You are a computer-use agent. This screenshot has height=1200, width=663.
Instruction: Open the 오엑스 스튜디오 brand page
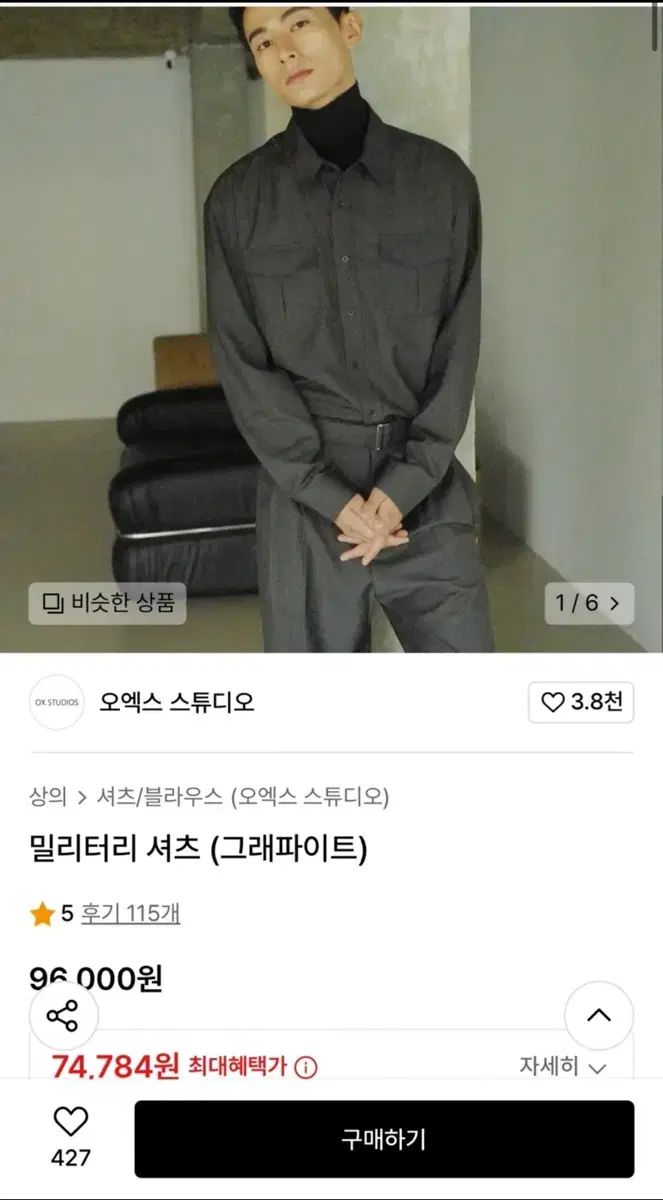coord(176,702)
